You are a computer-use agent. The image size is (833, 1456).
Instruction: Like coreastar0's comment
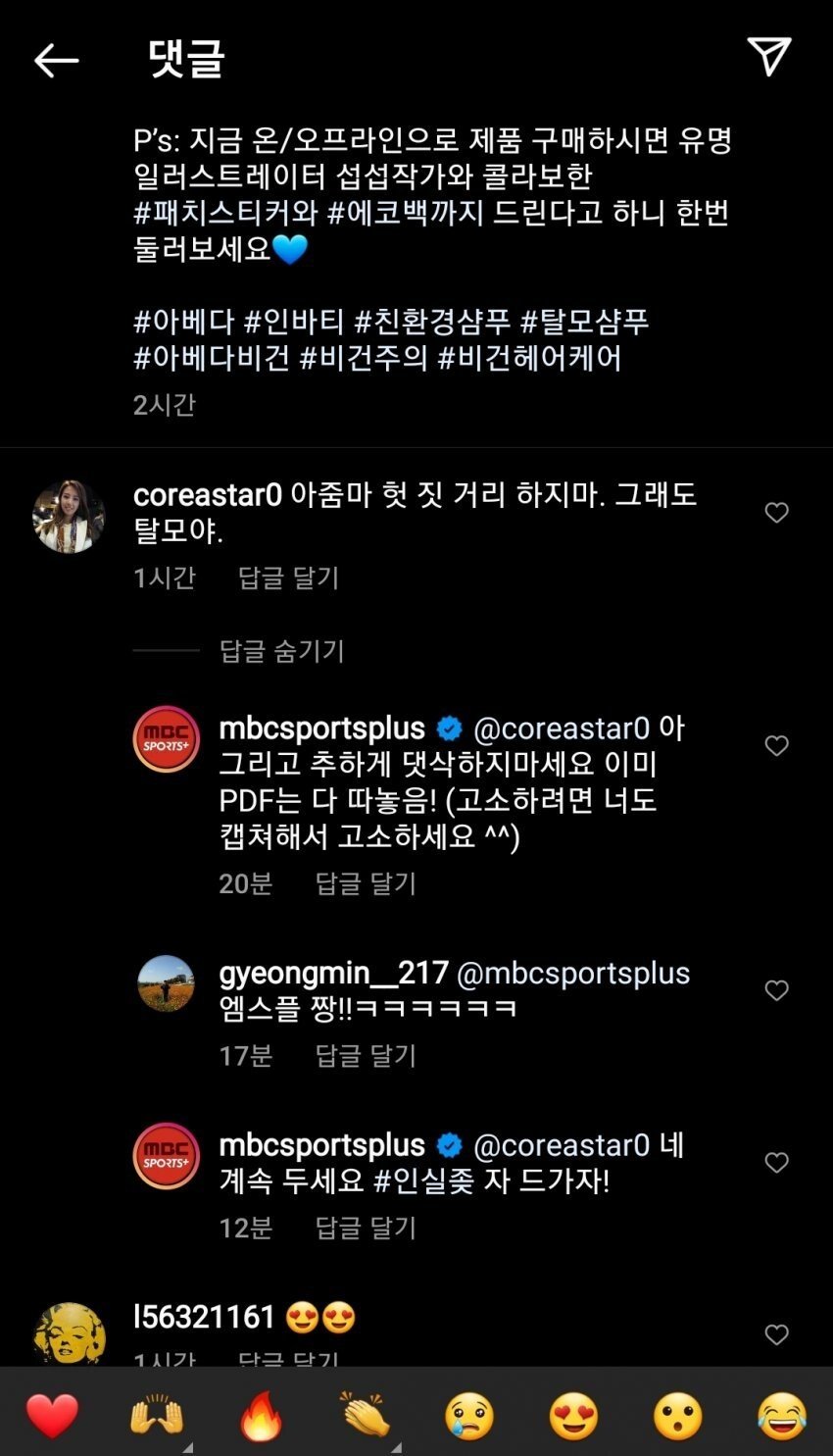point(776,513)
